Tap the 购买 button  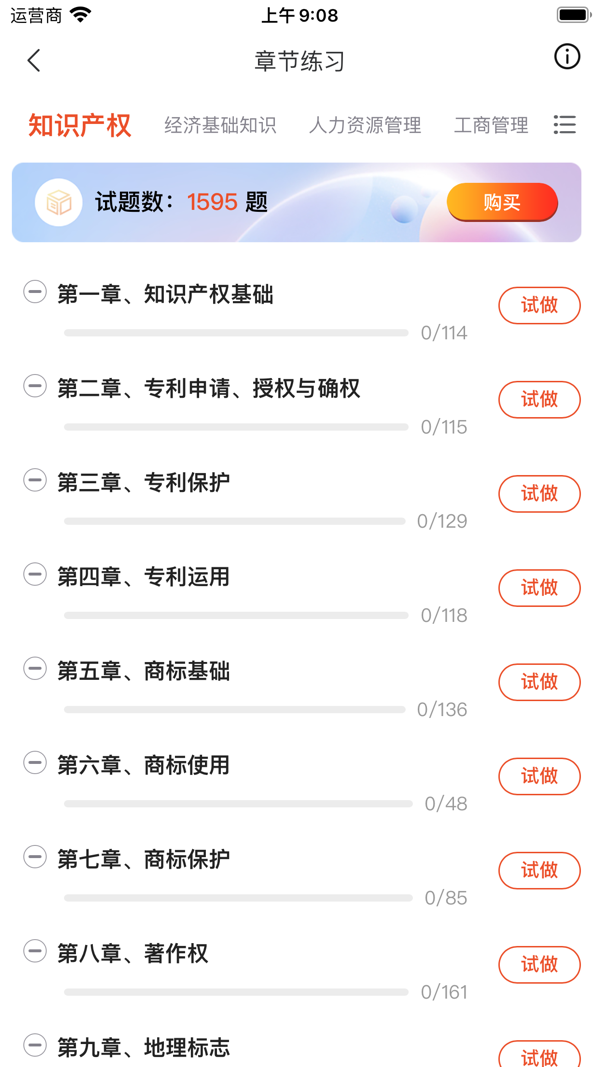502,203
